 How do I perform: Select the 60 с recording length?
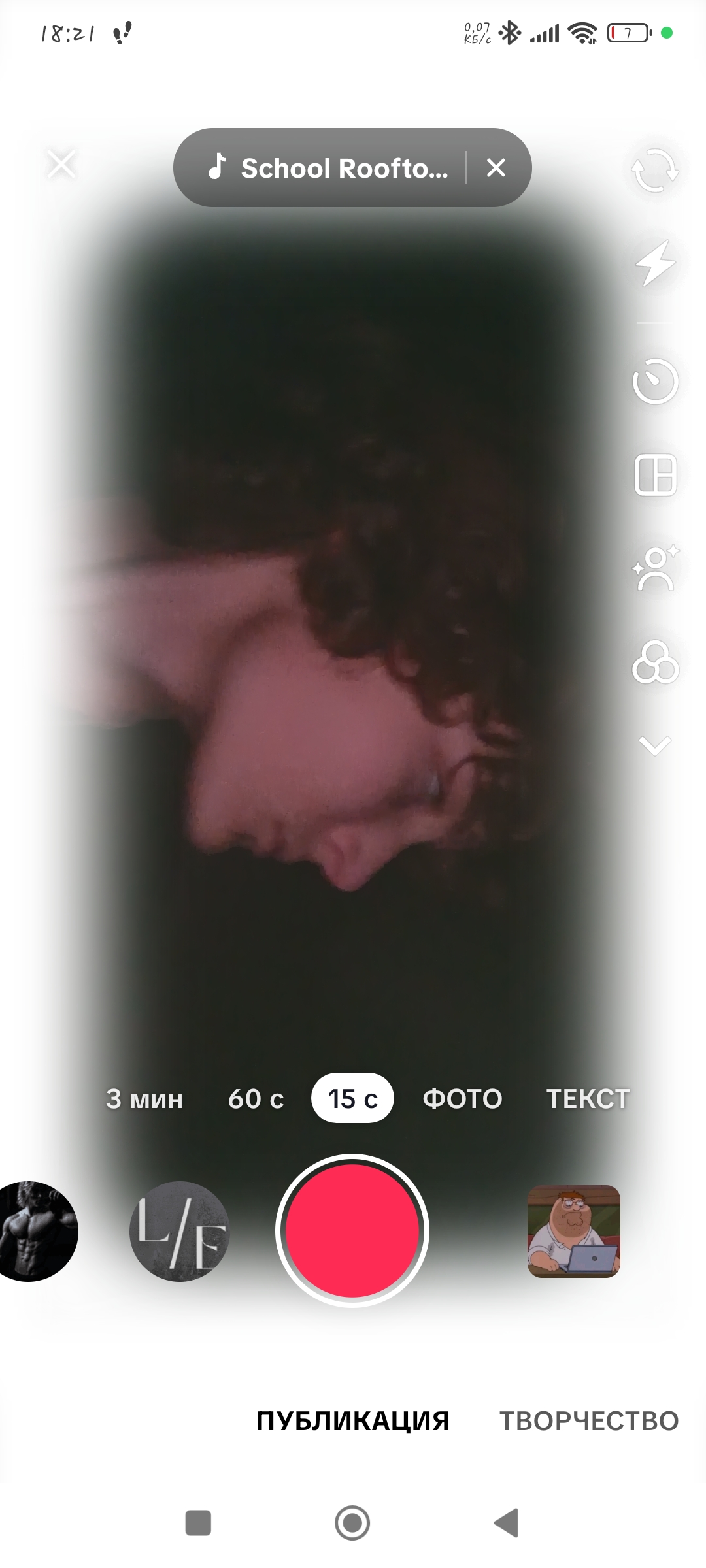point(256,1099)
